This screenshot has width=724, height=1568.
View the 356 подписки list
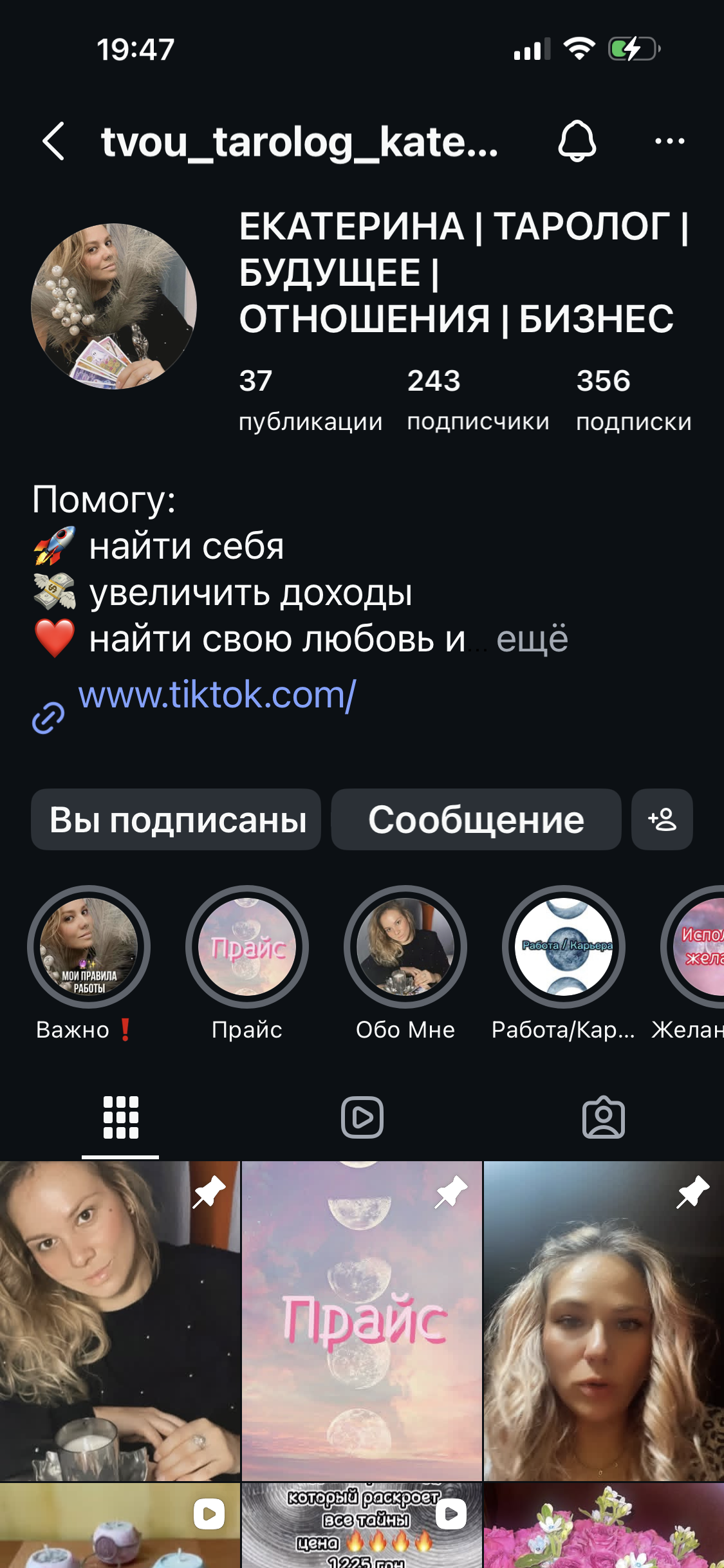point(633,399)
